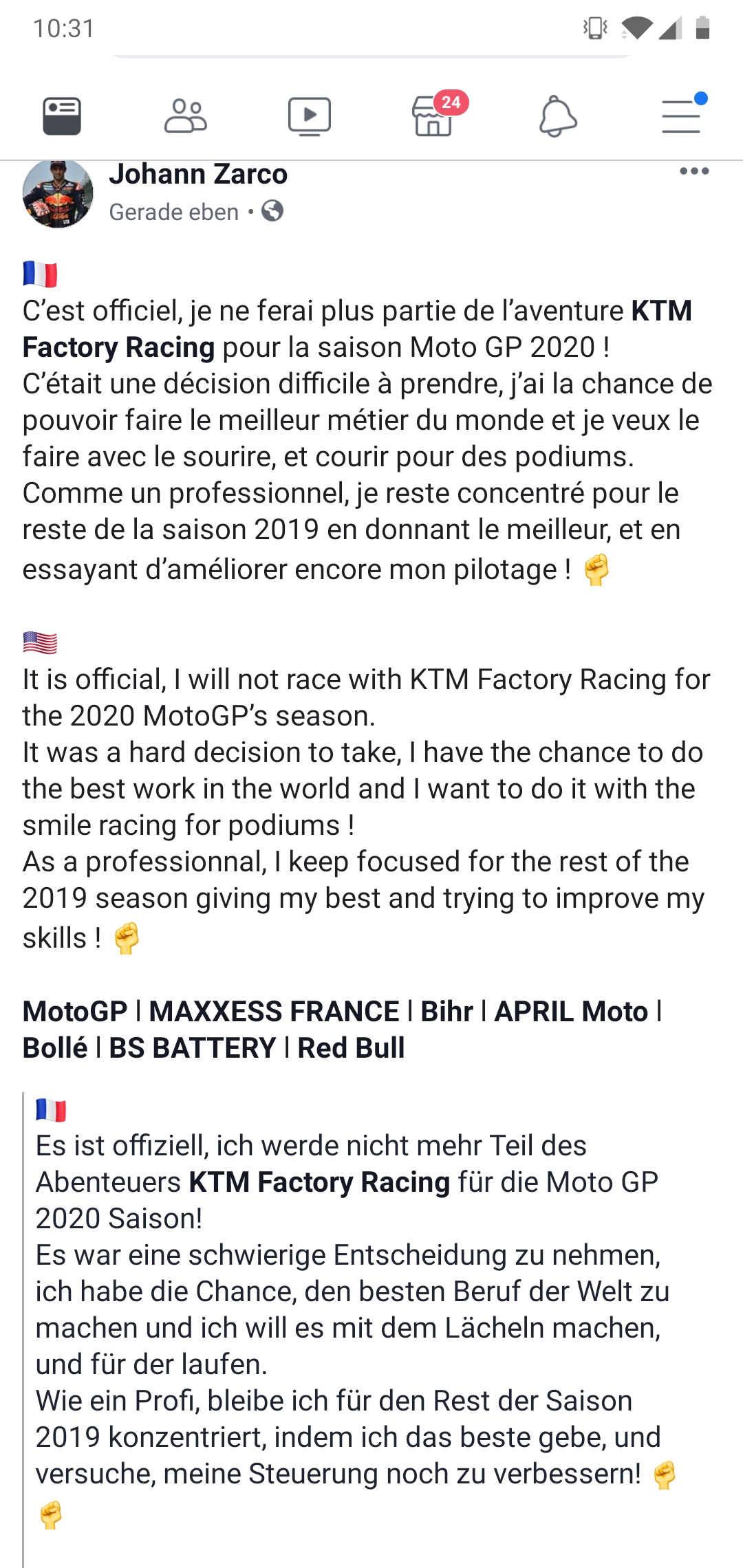Screen dimensions: 743x1568
Task: Visit the Bihr tagged page
Action: click(446, 1012)
